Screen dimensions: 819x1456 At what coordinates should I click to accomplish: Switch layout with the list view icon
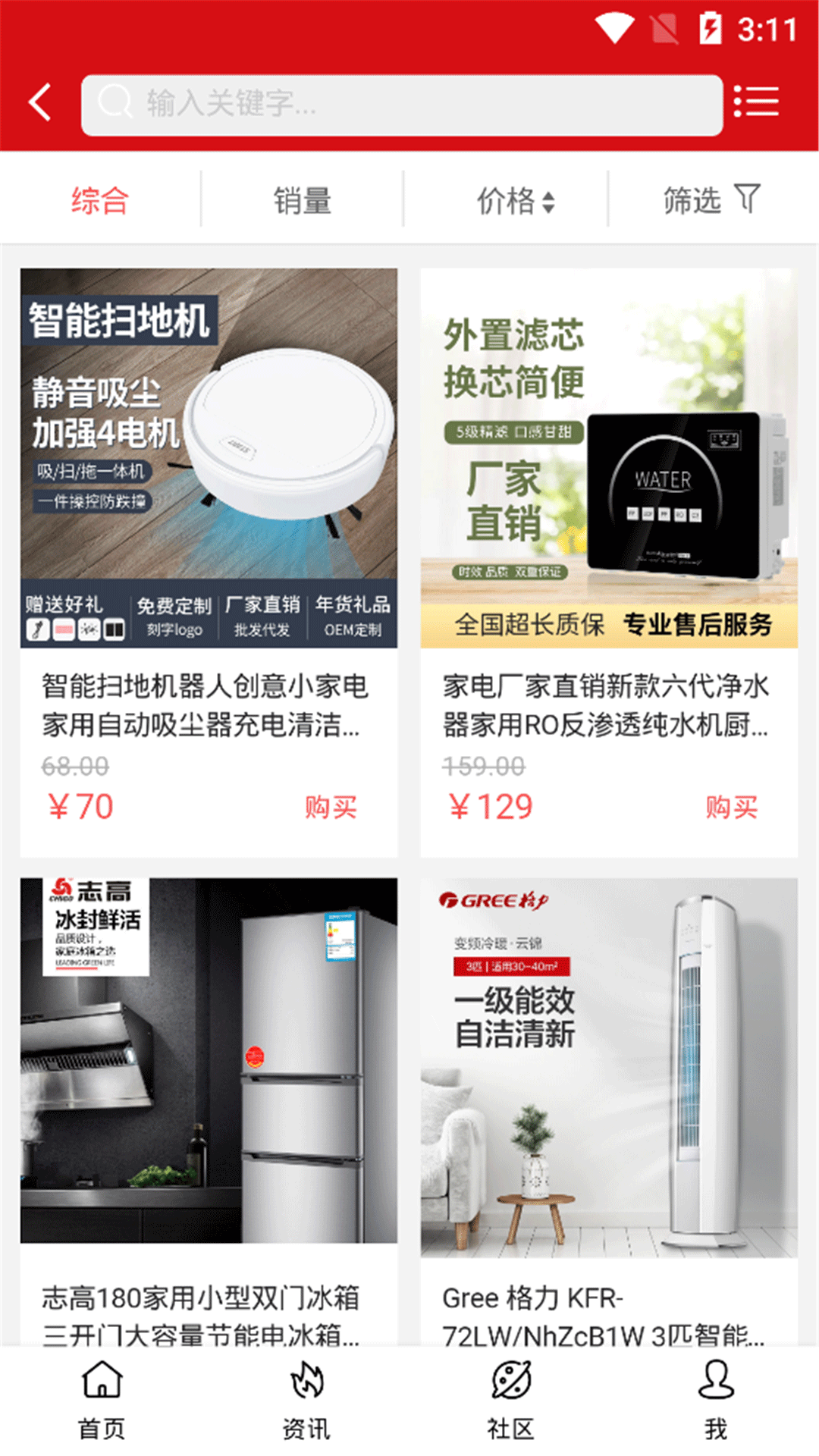(x=757, y=102)
